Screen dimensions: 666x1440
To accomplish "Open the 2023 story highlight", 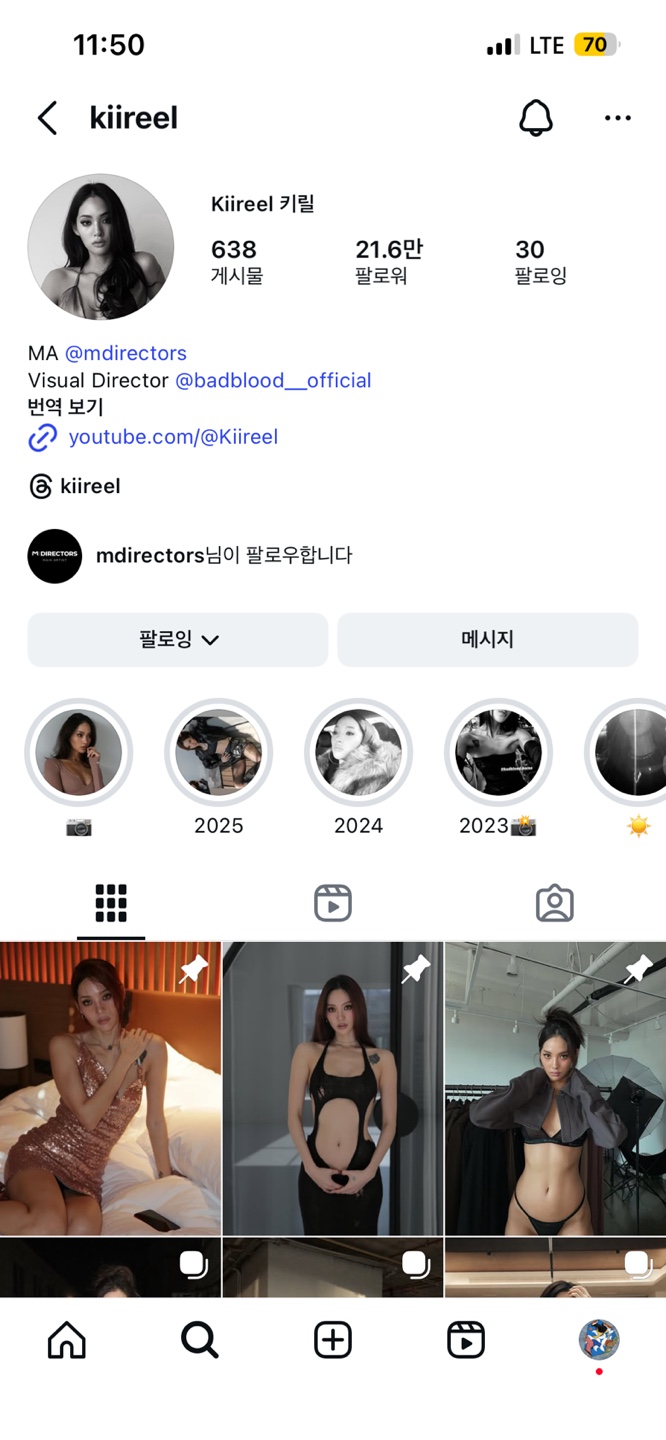I will pyautogui.click(x=498, y=753).
